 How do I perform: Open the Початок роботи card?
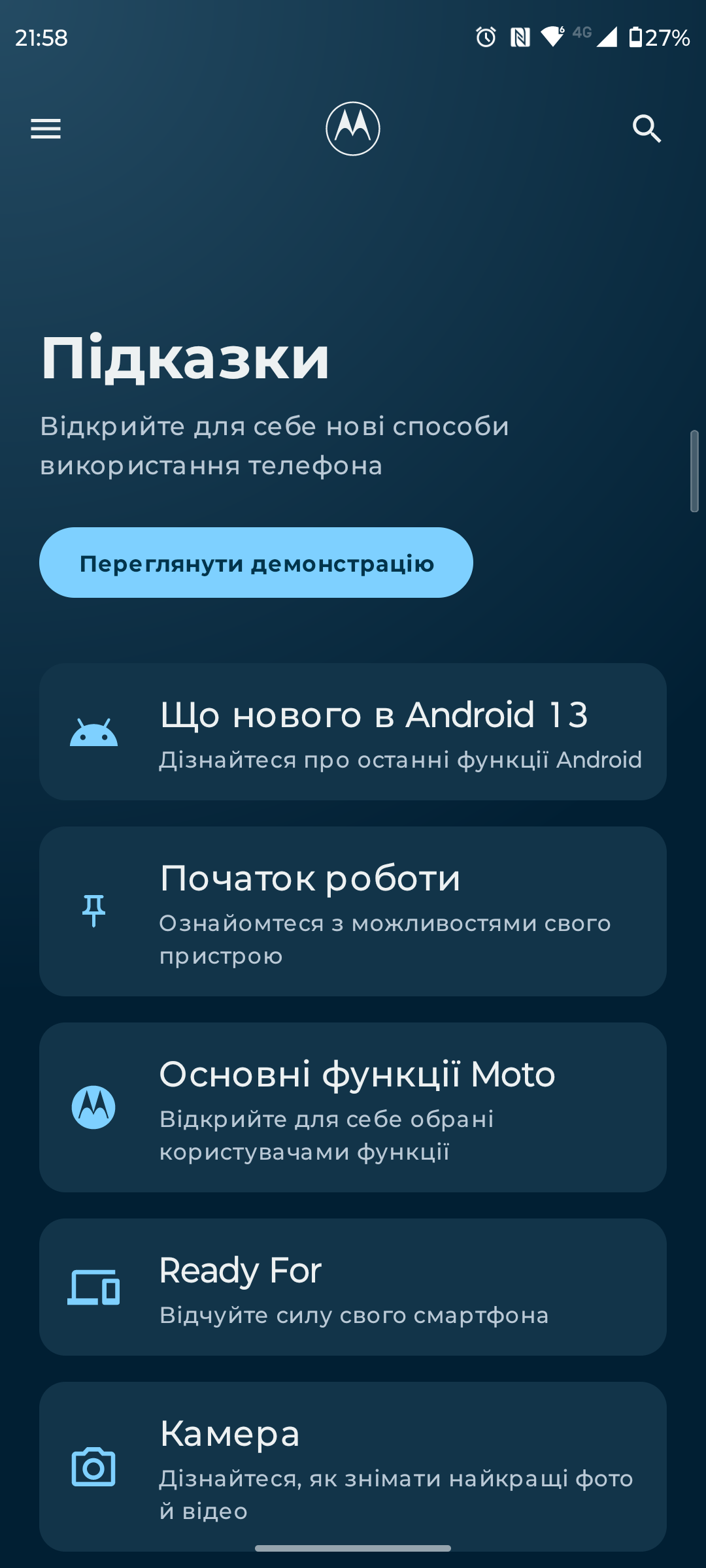point(353,911)
